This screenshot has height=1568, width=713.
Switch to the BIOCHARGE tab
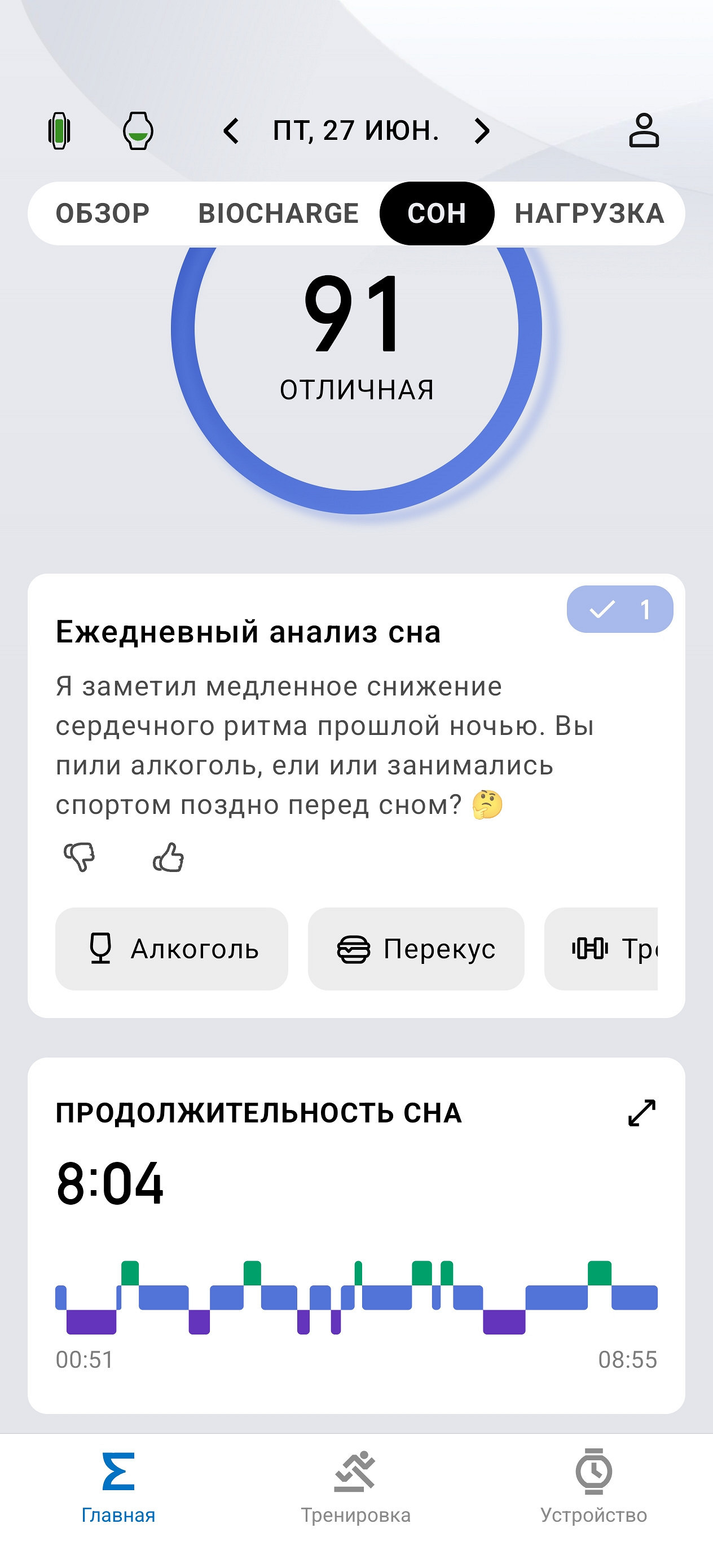pyautogui.click(x=278, y=214)
